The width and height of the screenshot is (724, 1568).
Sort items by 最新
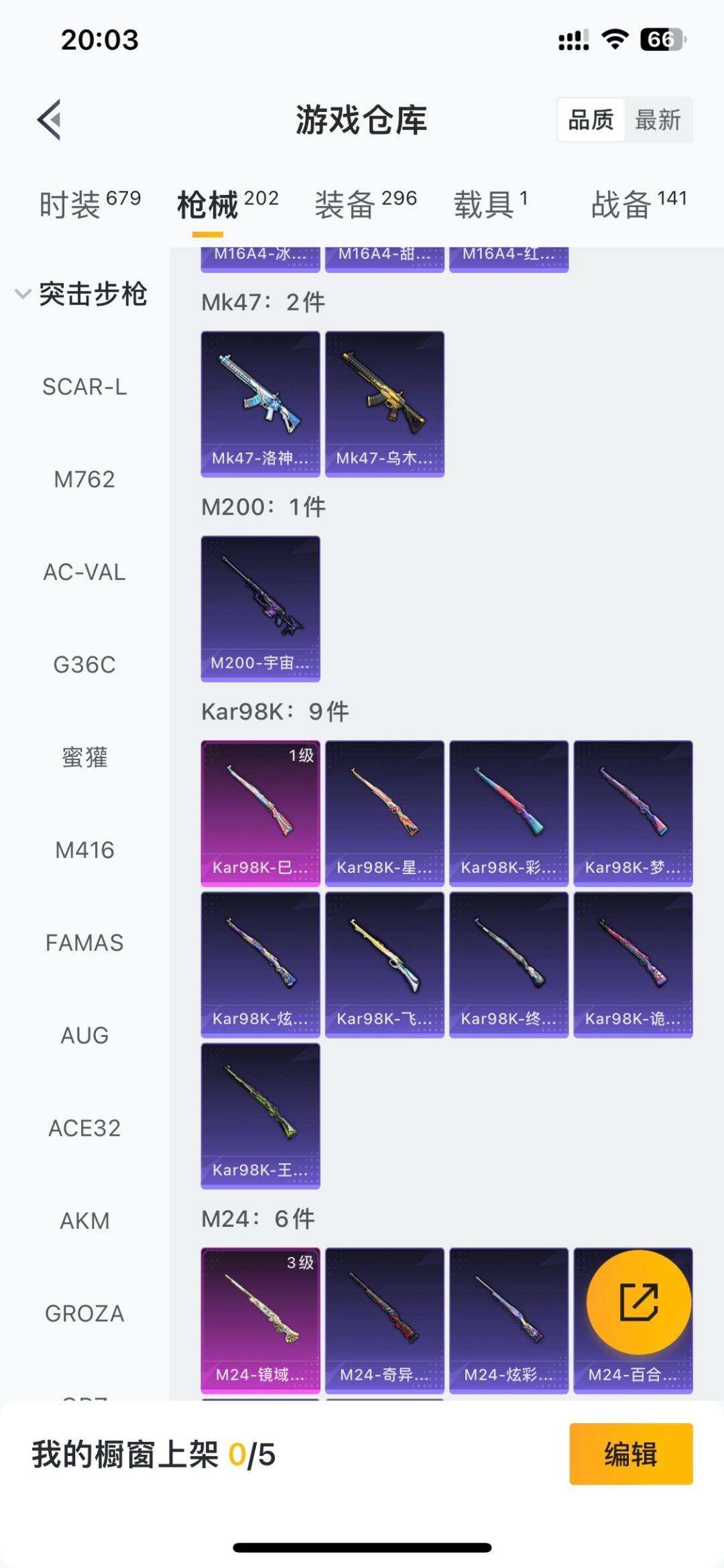[658, 120]
